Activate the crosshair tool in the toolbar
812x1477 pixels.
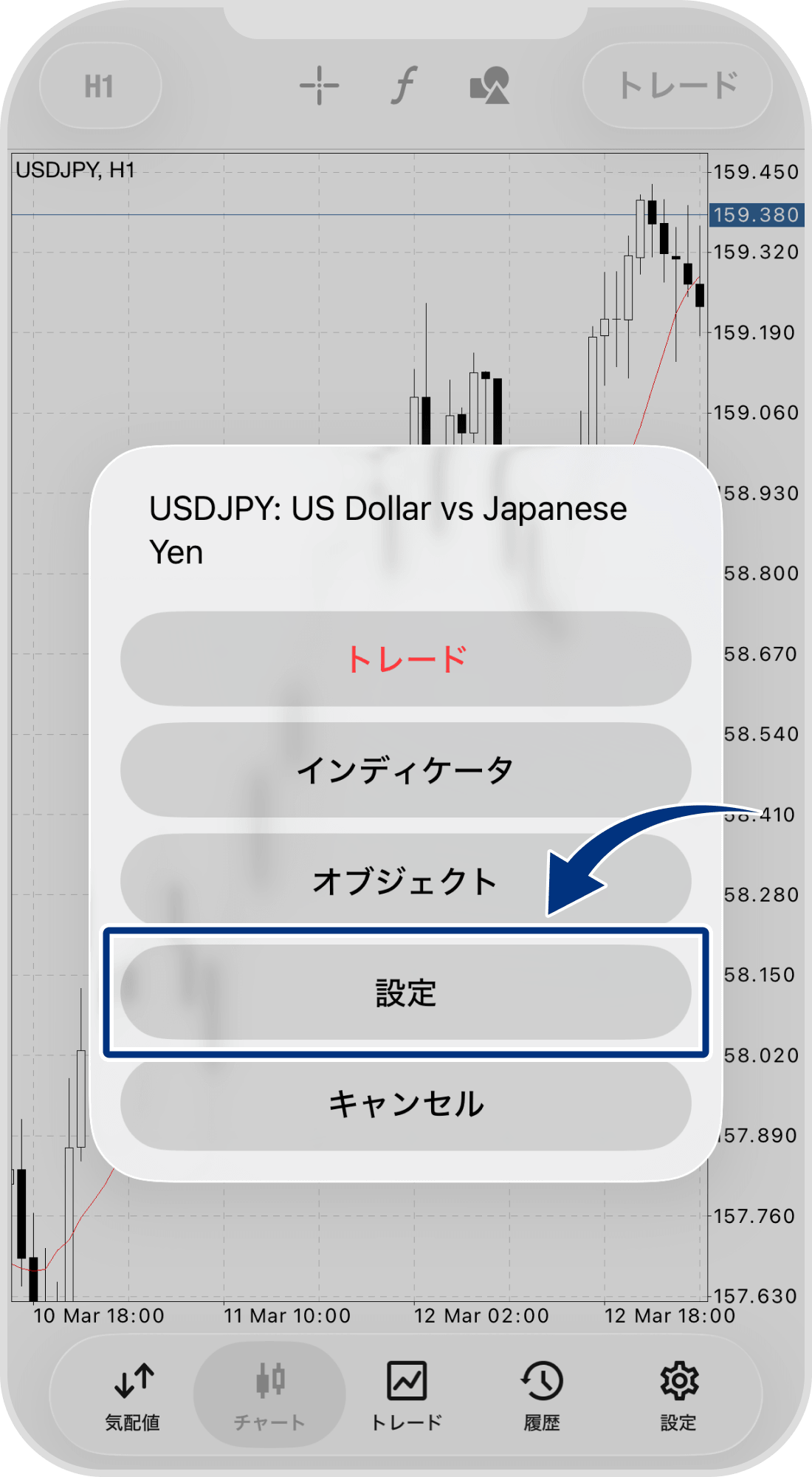pyautogui.click(x=319, y=86)
